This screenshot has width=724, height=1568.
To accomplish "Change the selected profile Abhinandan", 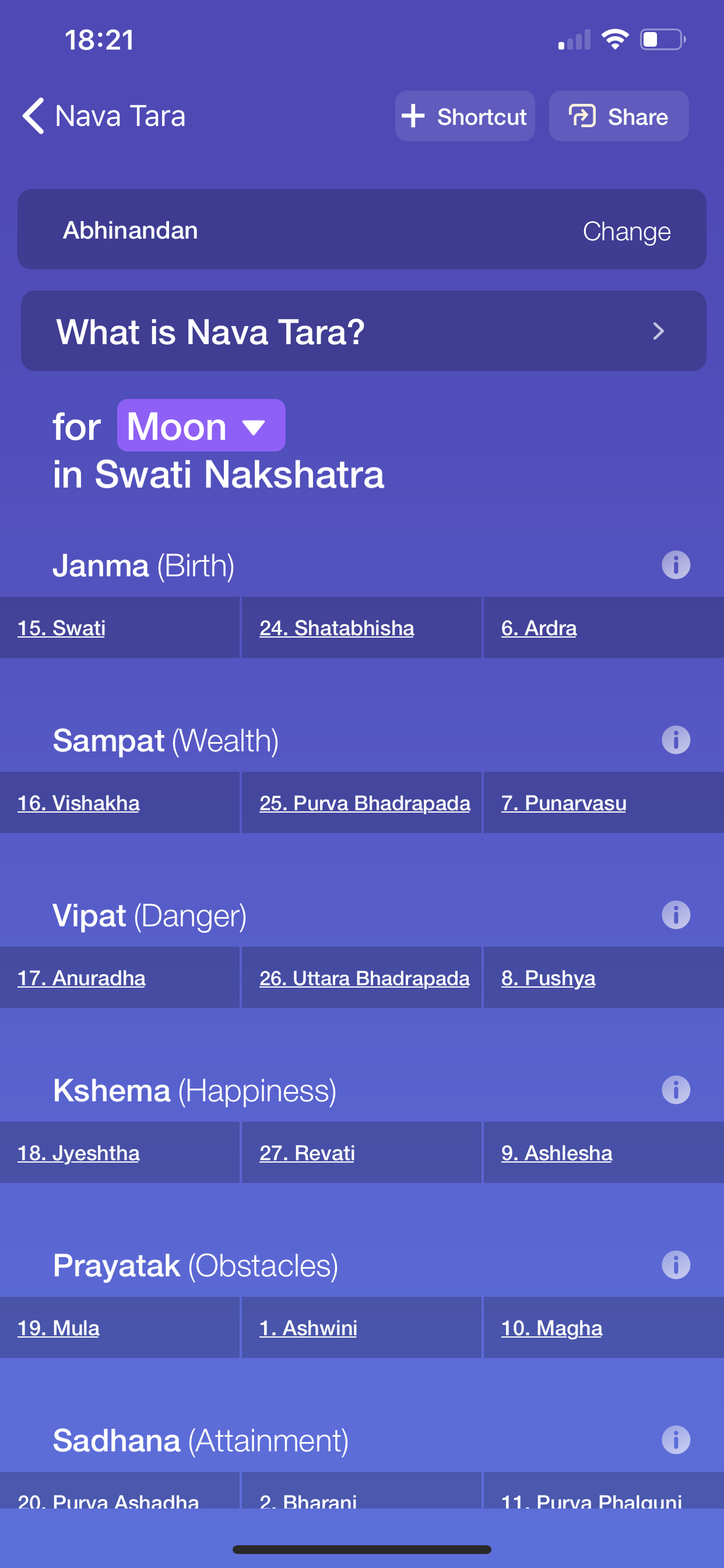I will [x=626, y=232].
